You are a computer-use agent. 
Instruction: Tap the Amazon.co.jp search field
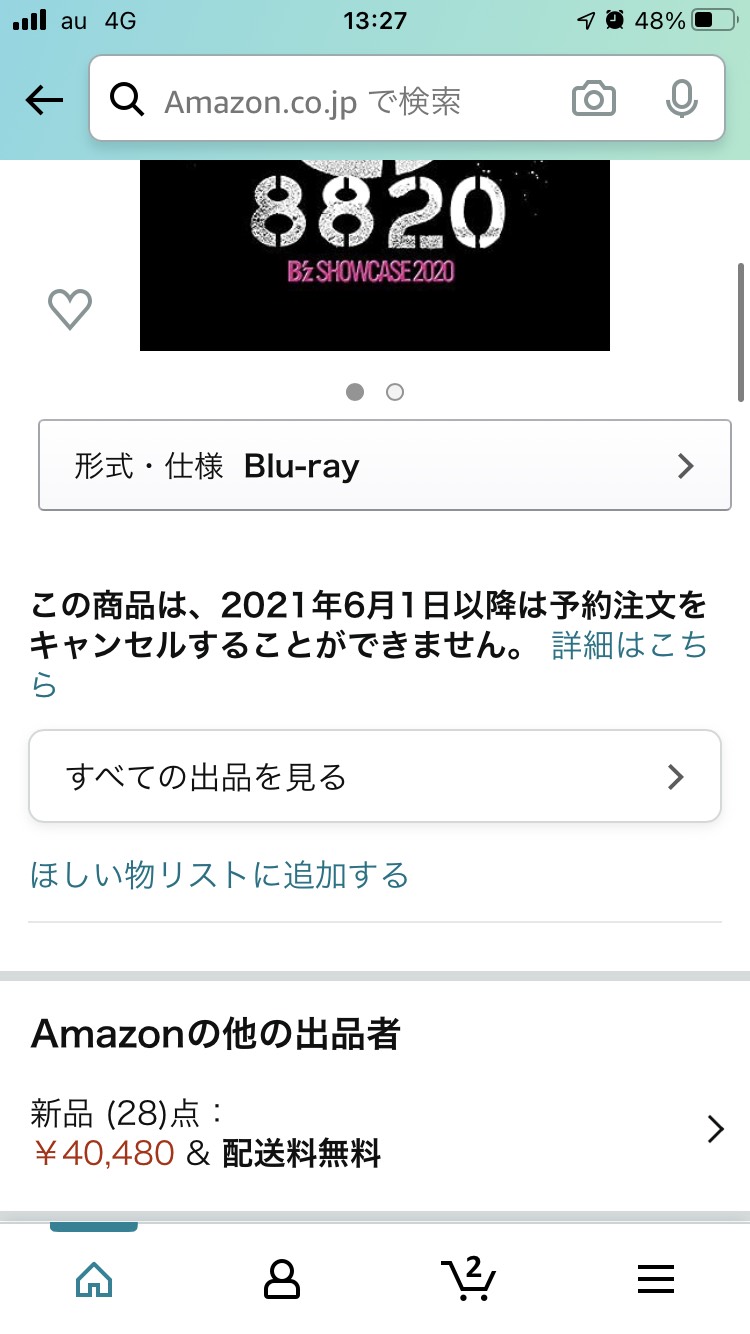pos(340,100)
